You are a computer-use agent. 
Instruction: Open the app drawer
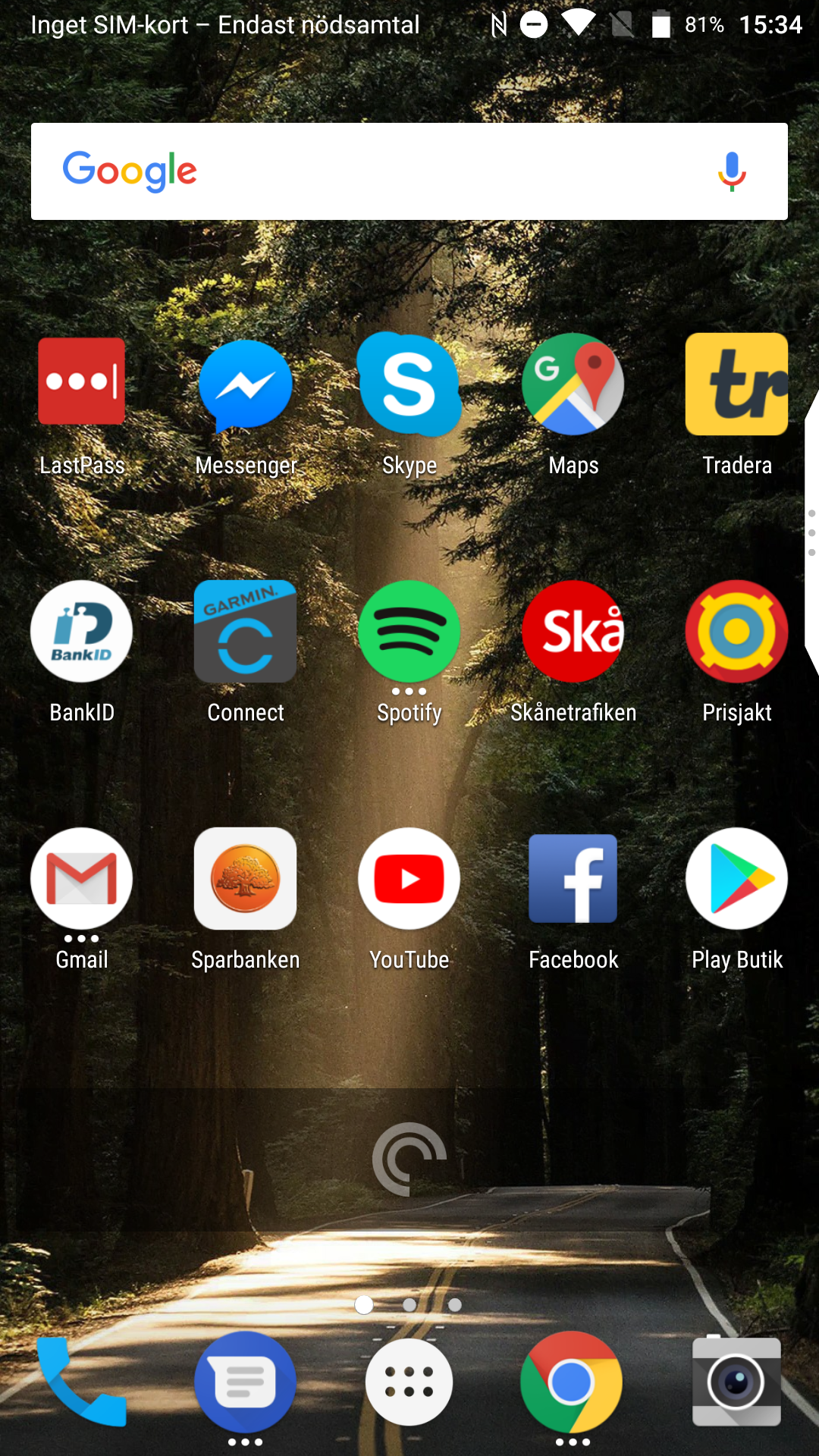[x=409, y=1382]
